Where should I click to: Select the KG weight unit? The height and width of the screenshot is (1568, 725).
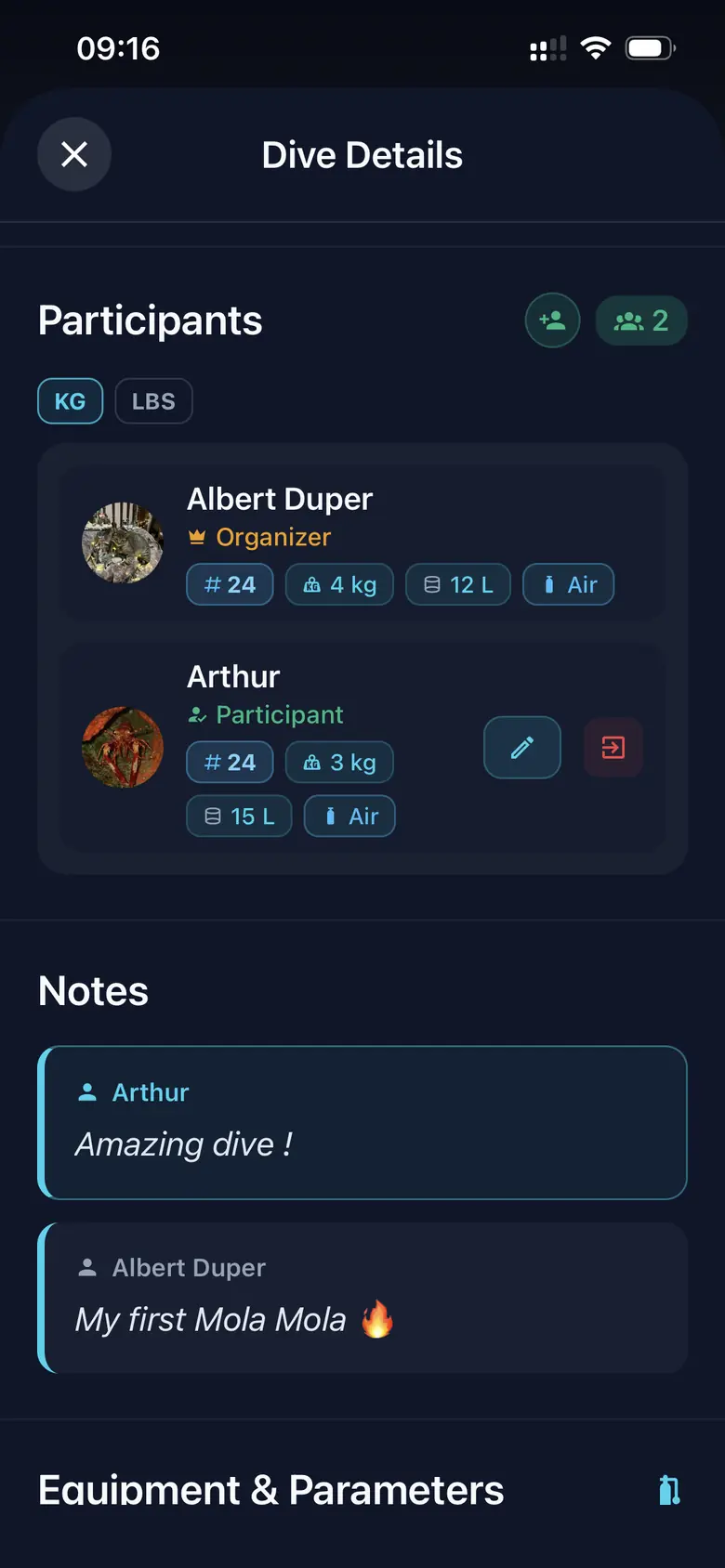click(71, 401)
